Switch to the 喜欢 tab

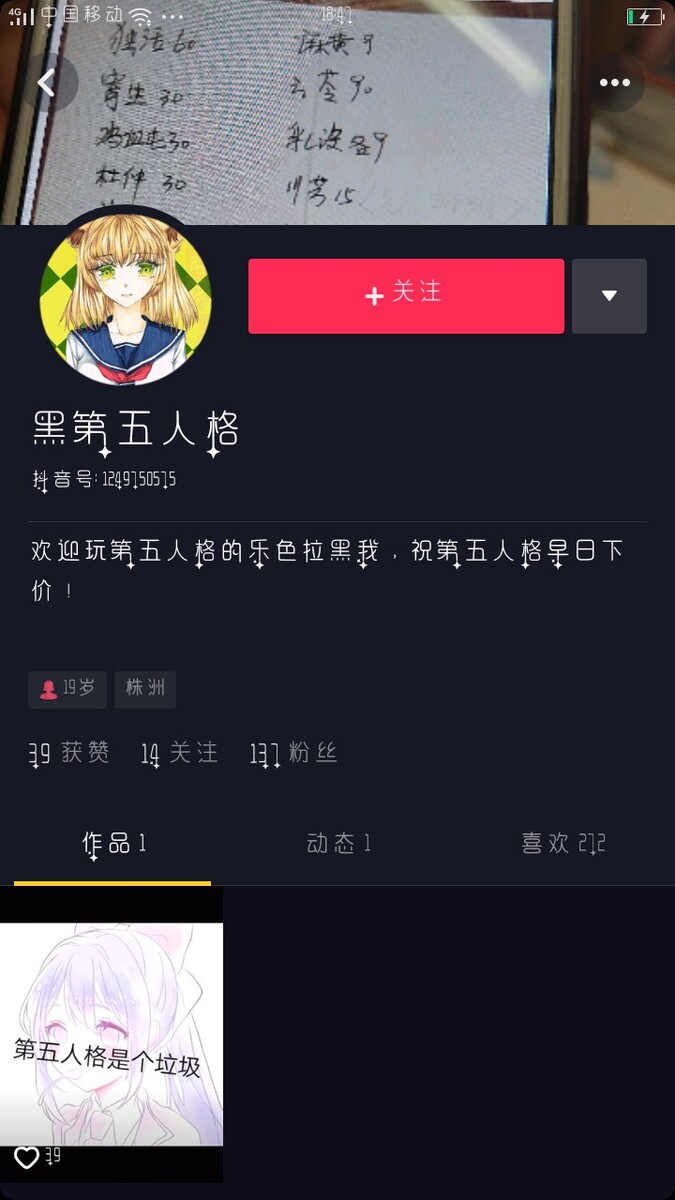(x=563, y=844)
